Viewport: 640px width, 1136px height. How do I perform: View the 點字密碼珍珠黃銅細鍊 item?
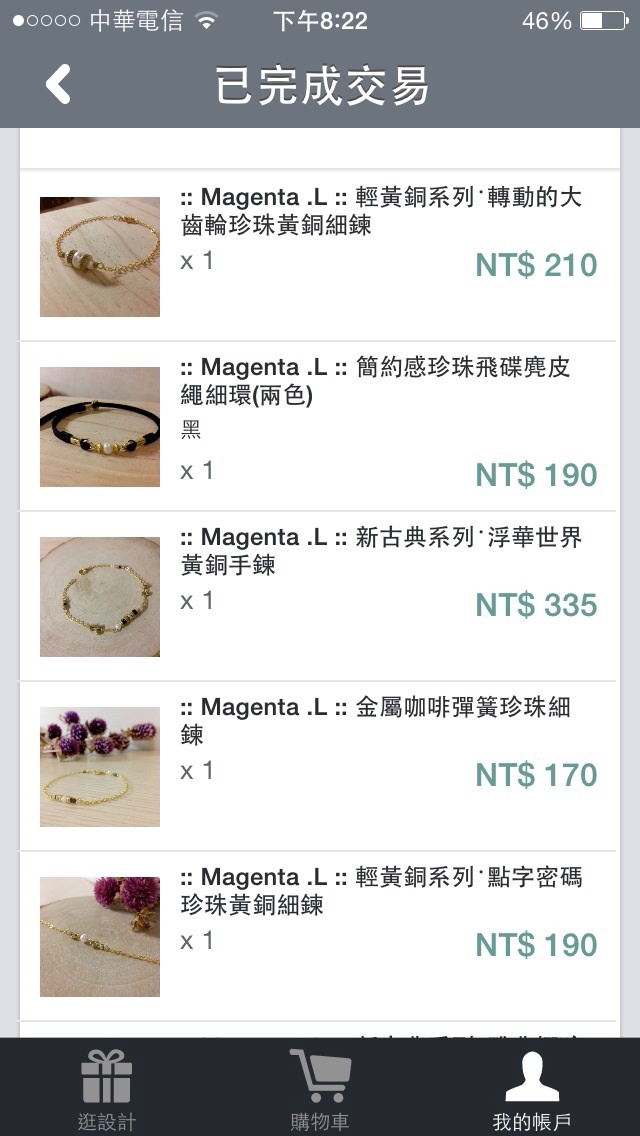(x=320, y=937)
